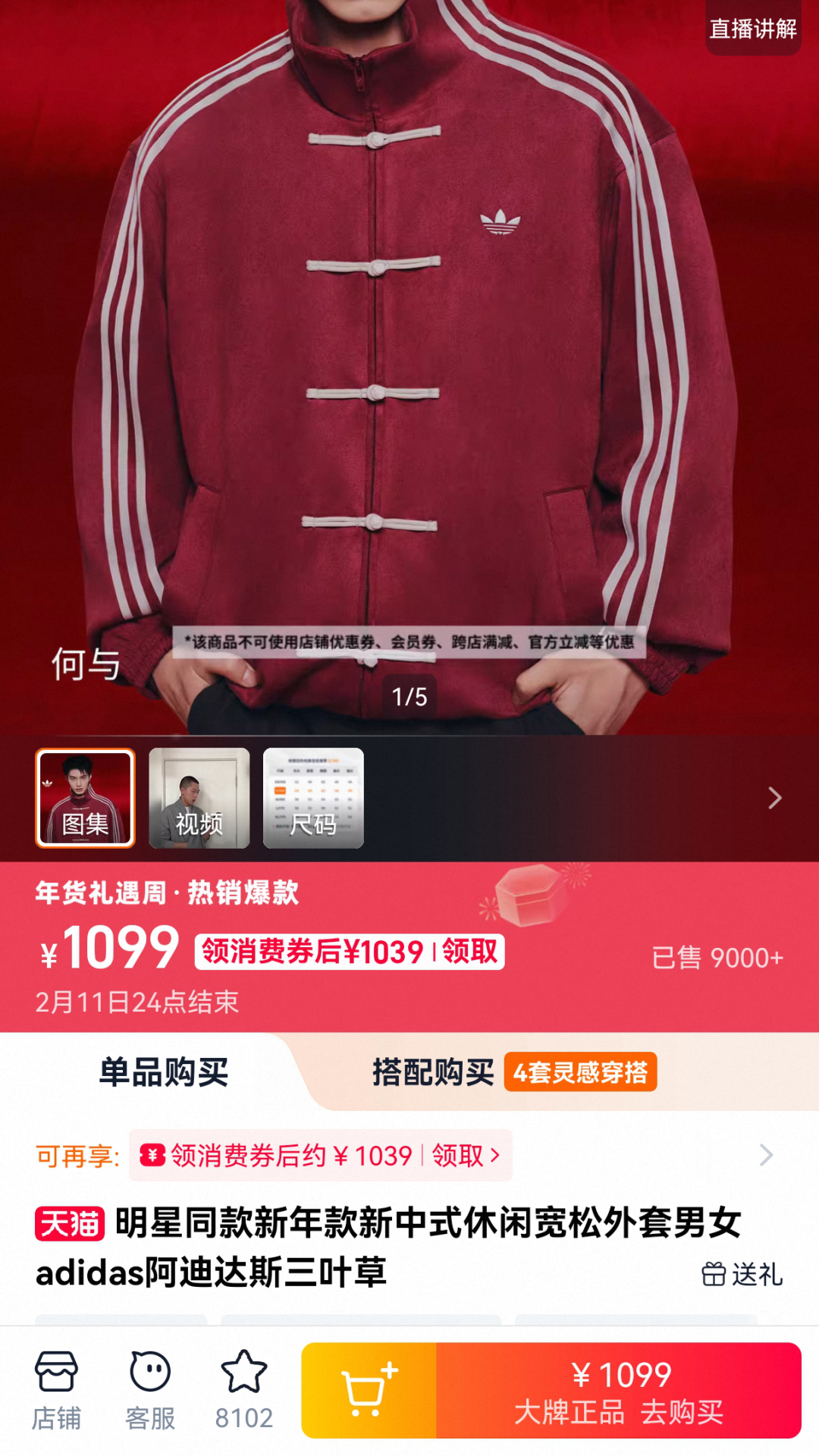This screenshot has width=819, height=1456.
Task: Open the 视频 video thumbnail
Action: 199,798
